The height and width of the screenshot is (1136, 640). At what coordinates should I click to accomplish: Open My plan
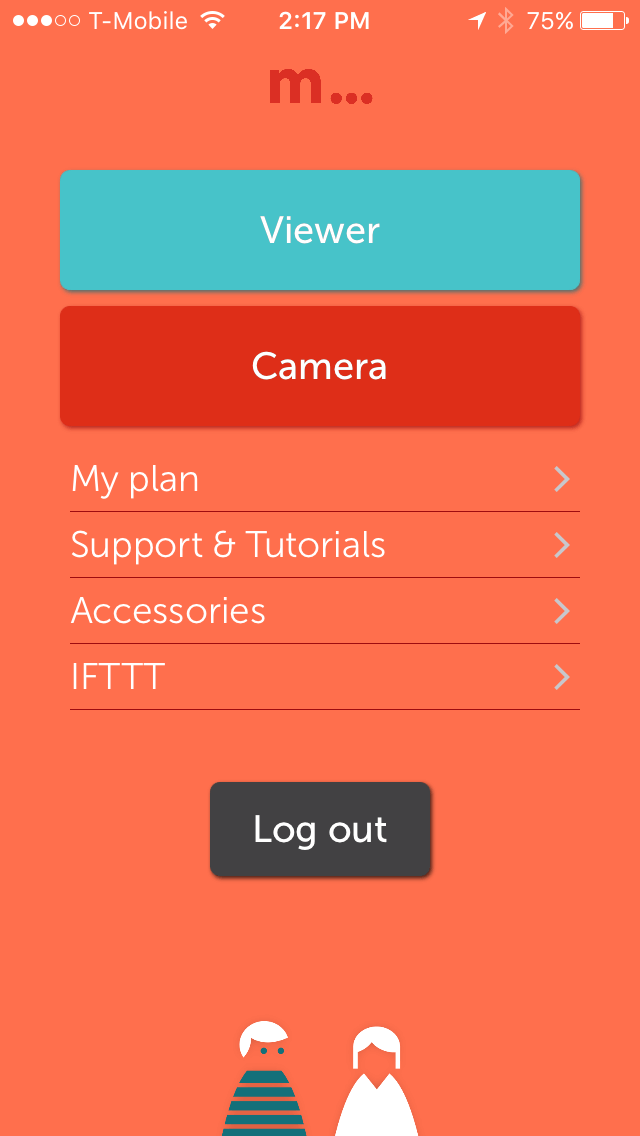coord(320,480)
